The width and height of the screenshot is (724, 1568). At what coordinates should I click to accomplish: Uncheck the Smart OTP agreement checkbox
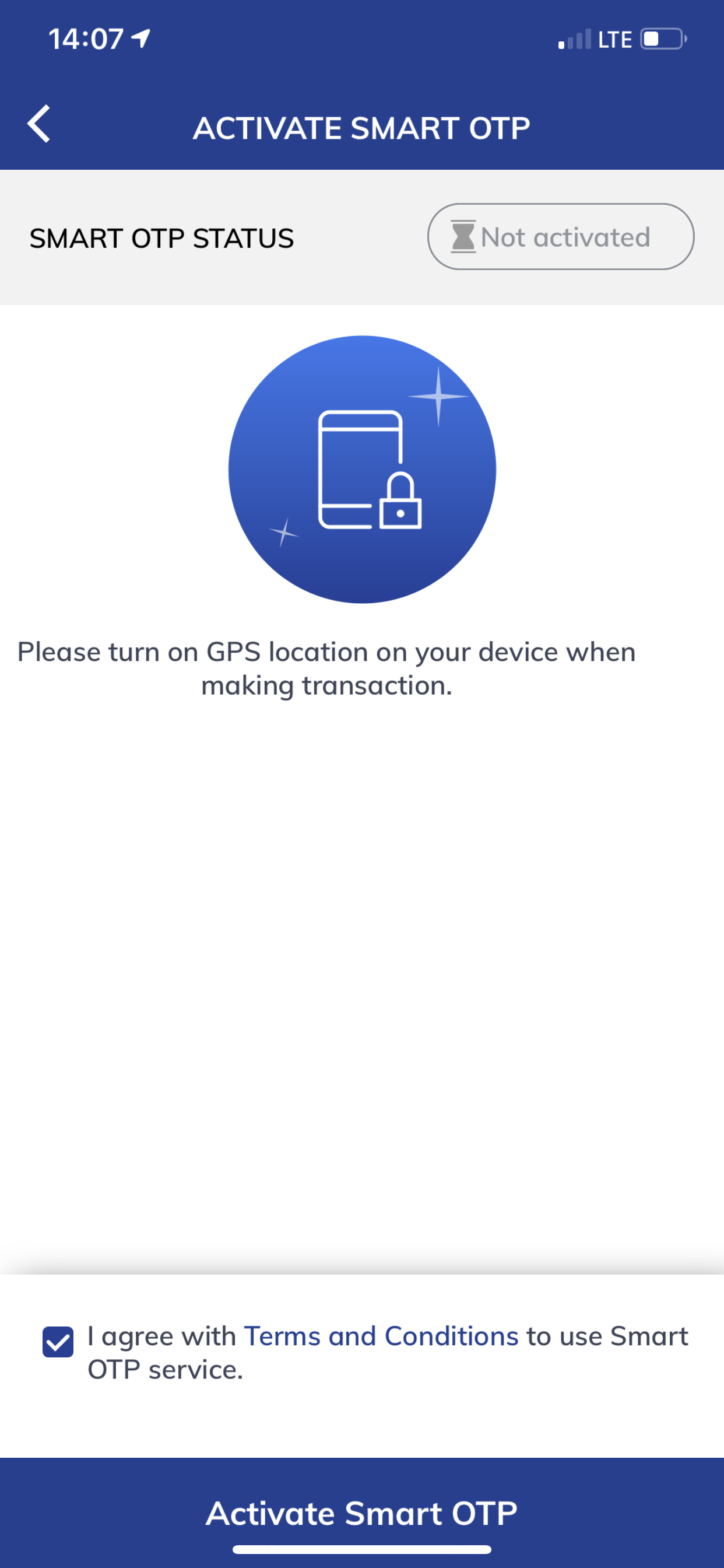click(x=58, y=1342)
